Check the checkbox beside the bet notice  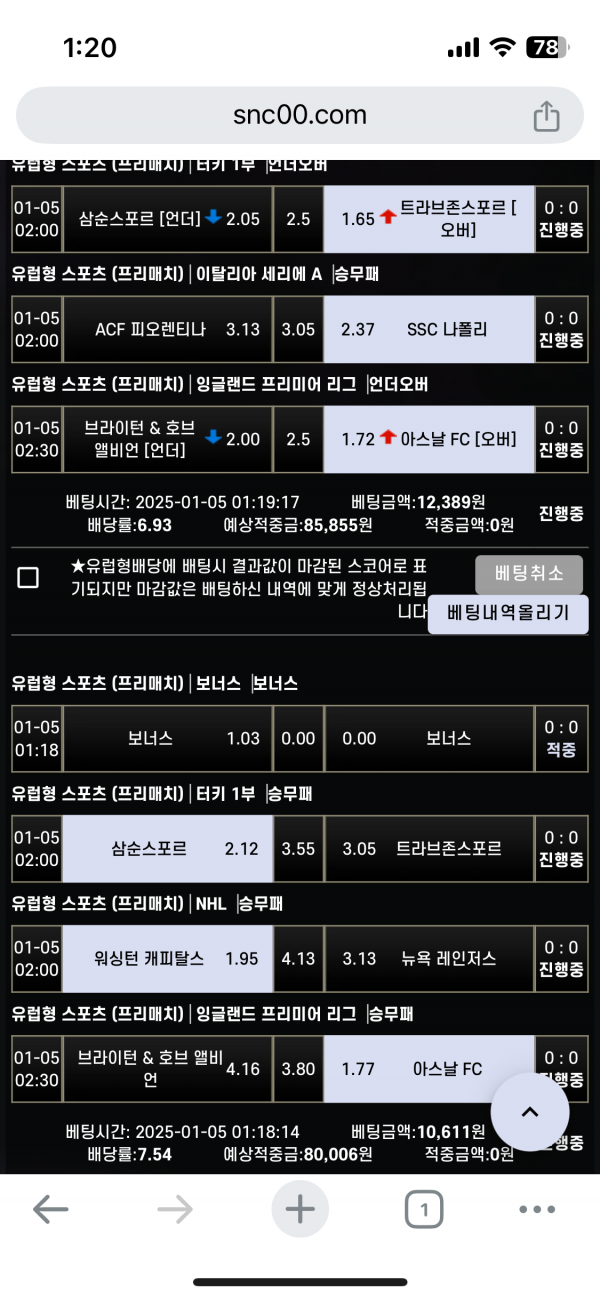[x=29, y=577]
